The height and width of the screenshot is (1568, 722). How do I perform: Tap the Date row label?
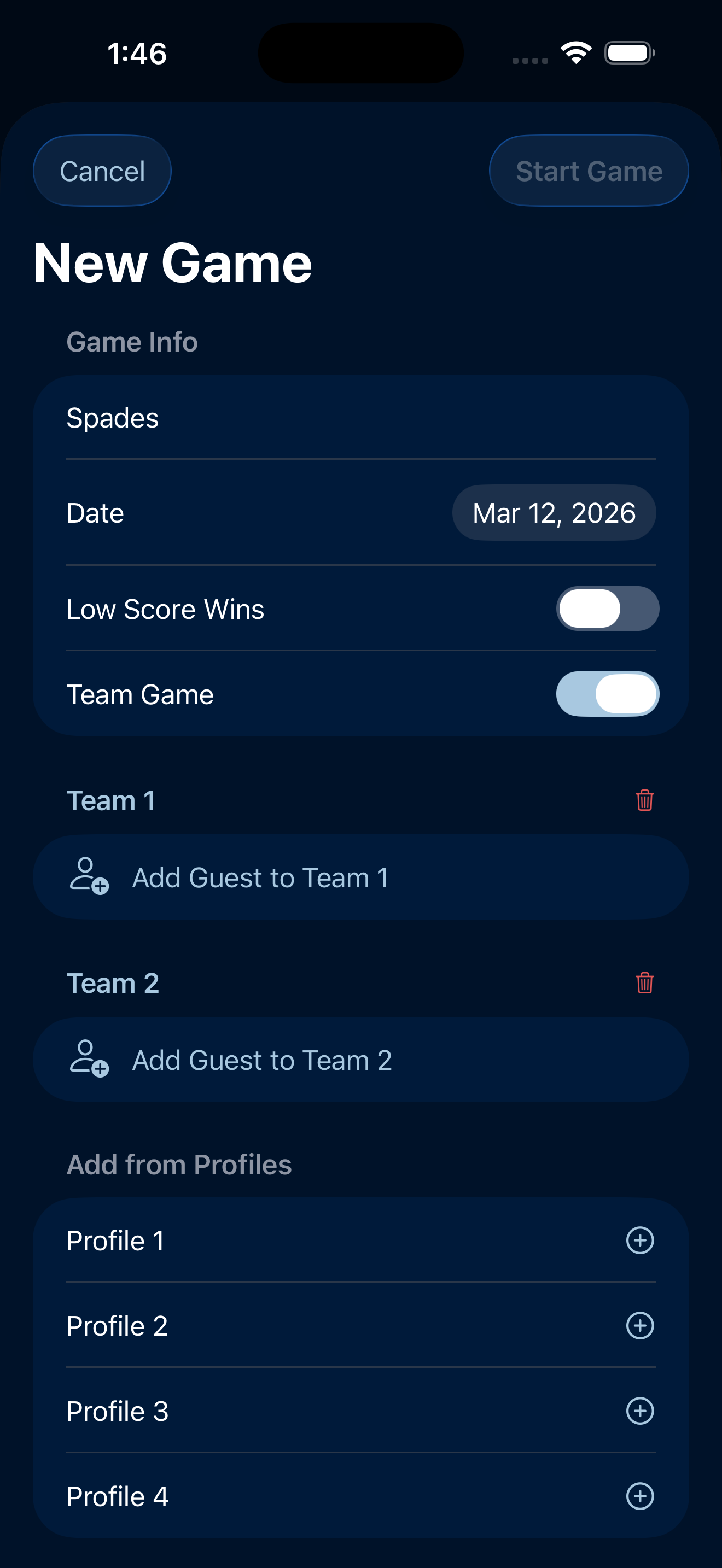click(x=95, y=512)
